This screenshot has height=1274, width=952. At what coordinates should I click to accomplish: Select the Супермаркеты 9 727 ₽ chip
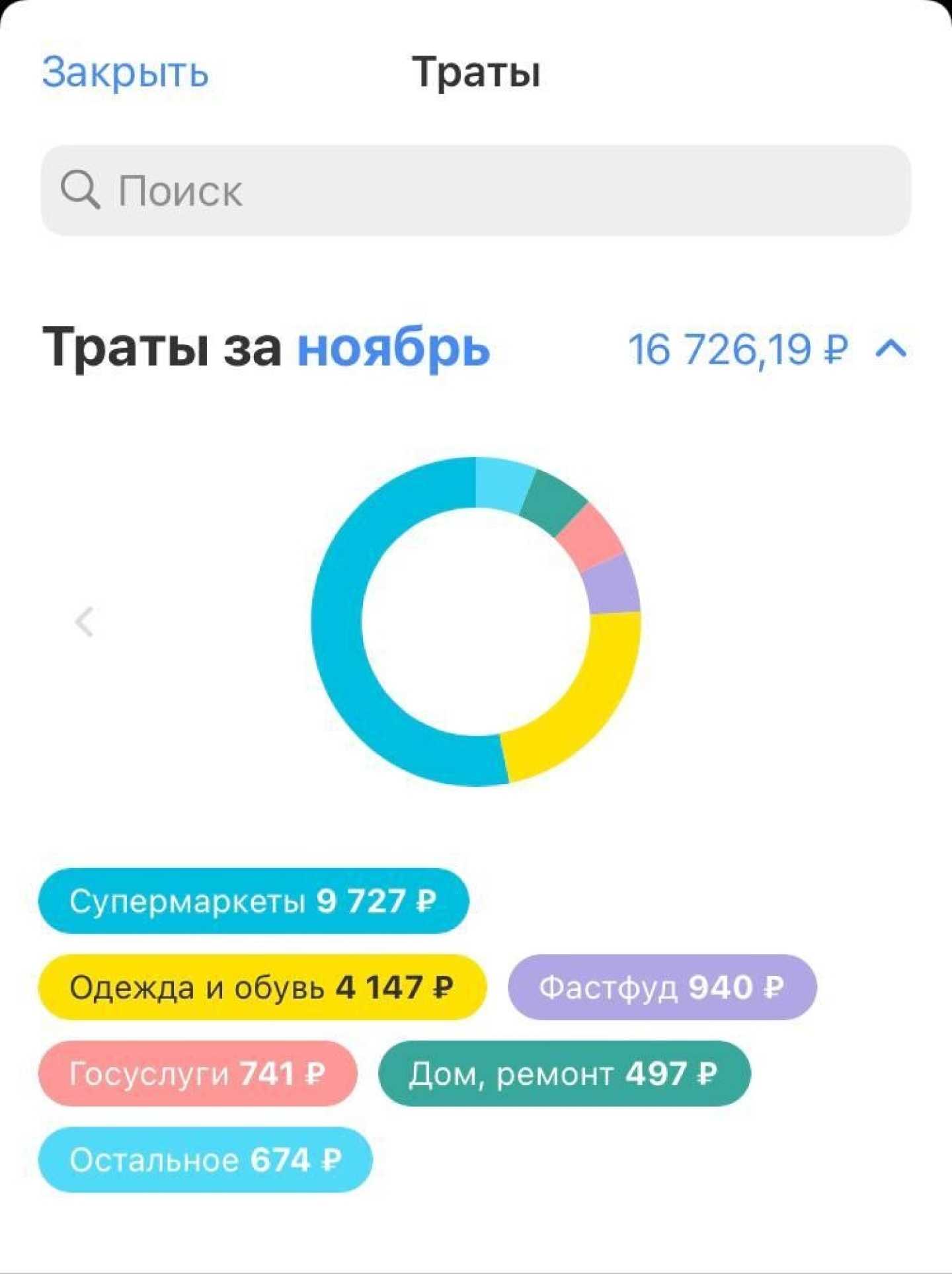coord(253,900)
